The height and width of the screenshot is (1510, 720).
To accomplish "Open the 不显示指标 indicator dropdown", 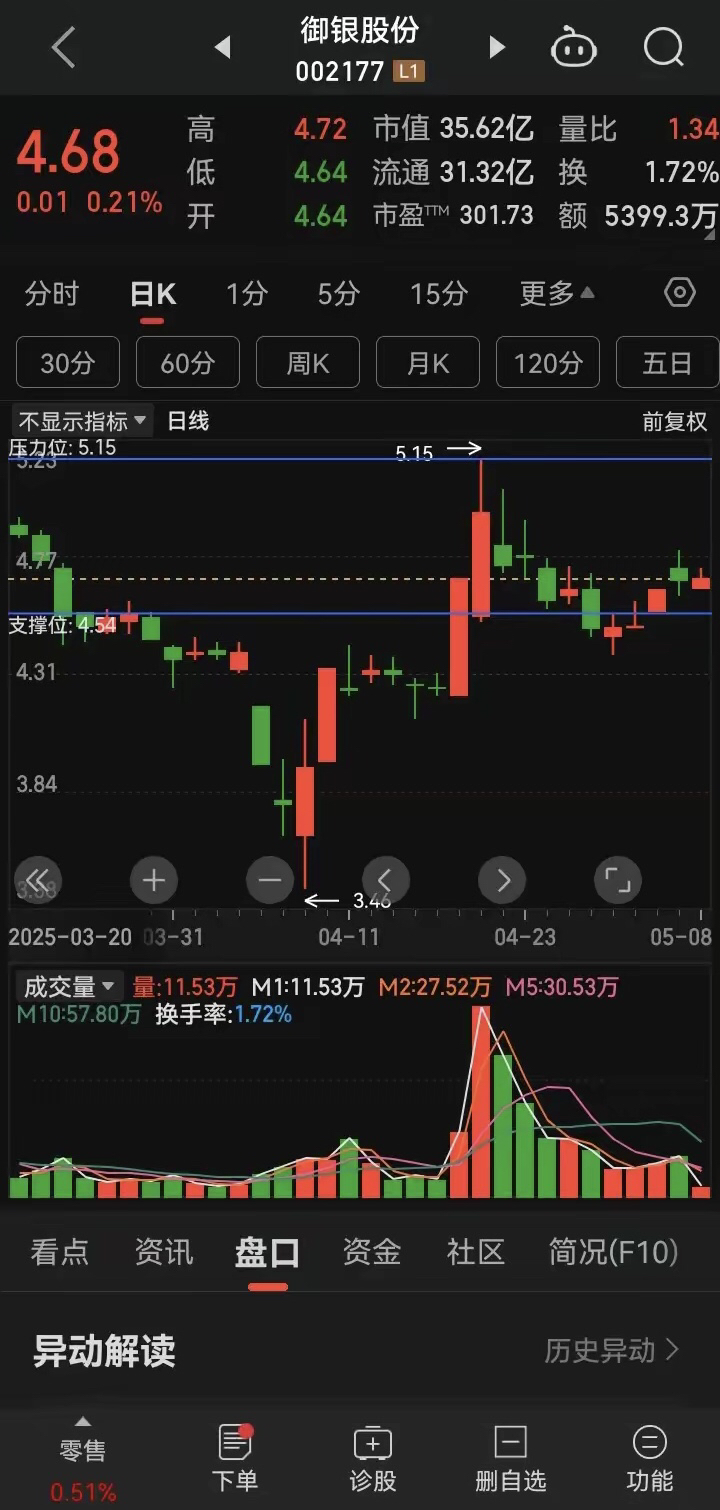I will tap(82, 421).
